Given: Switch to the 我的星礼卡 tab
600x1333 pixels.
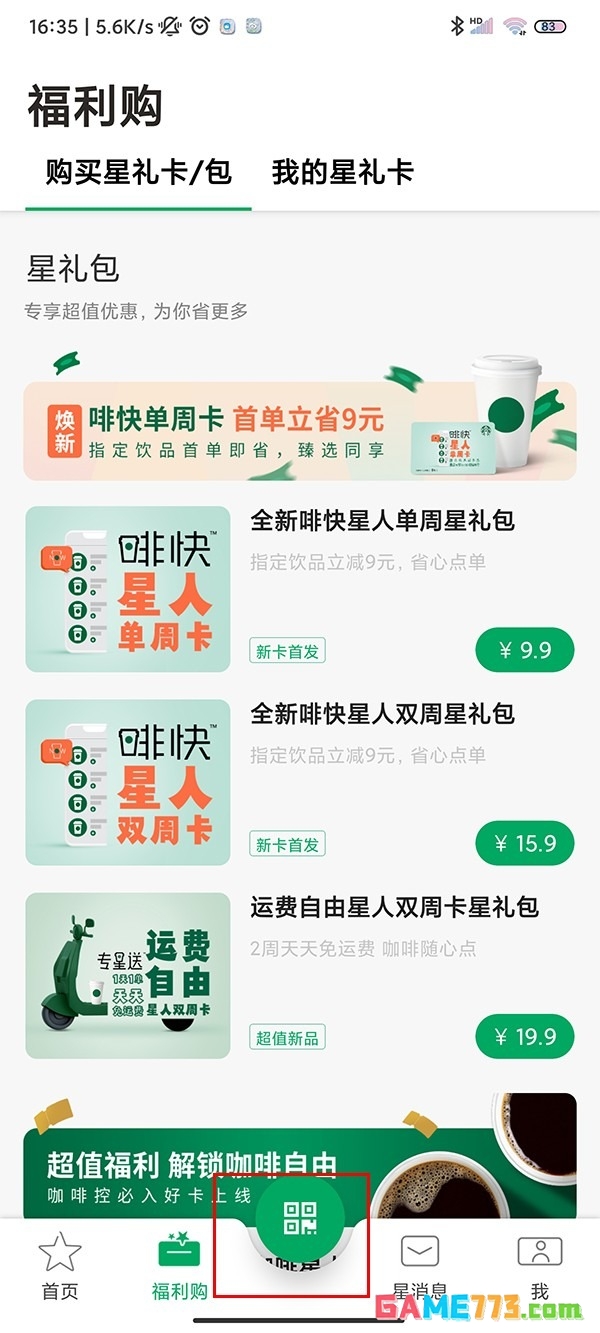Looking at the screenshot, I should 342,173.
